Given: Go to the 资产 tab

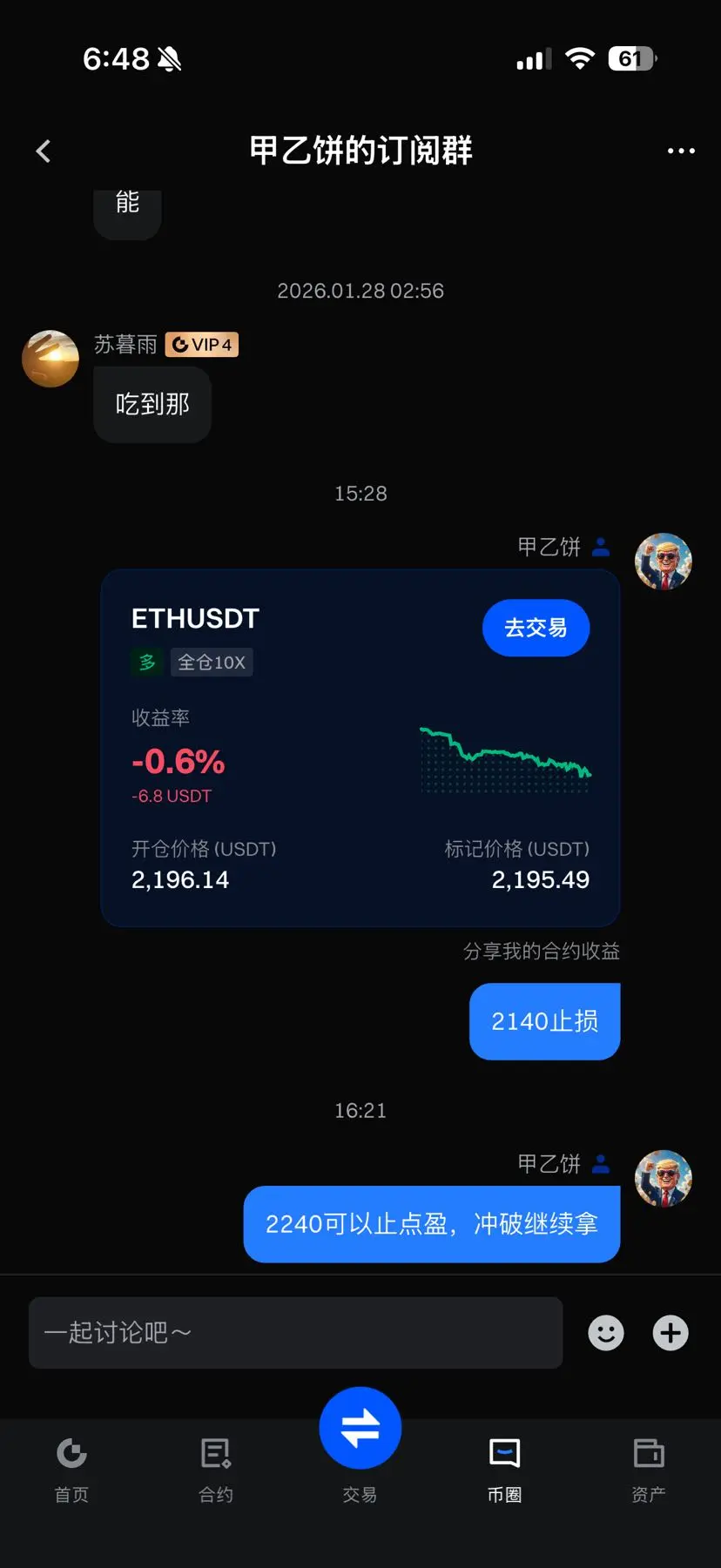Looking at the screenshot, I should click(649, 1468).
